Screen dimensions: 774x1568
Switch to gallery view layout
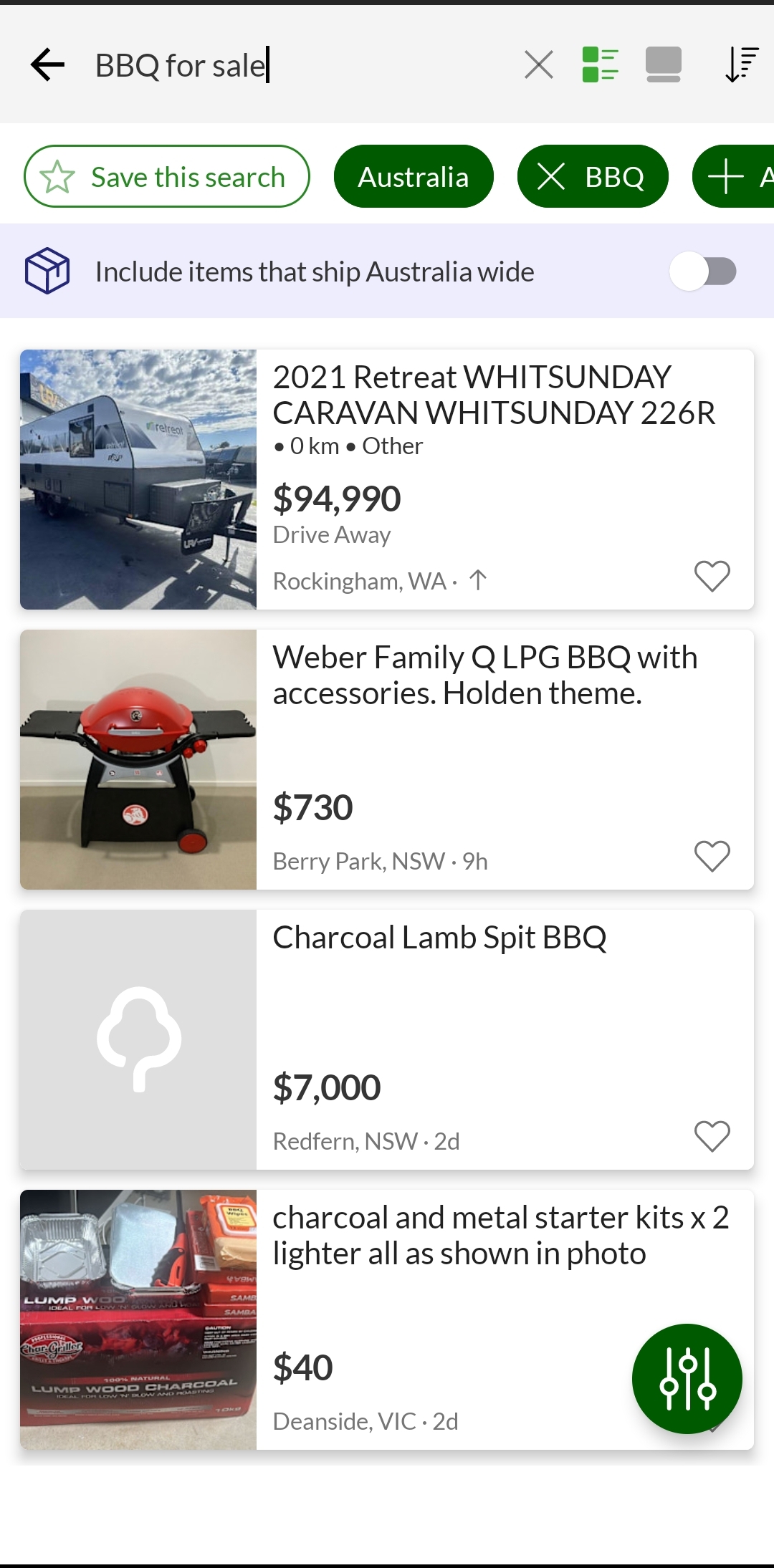663,65
